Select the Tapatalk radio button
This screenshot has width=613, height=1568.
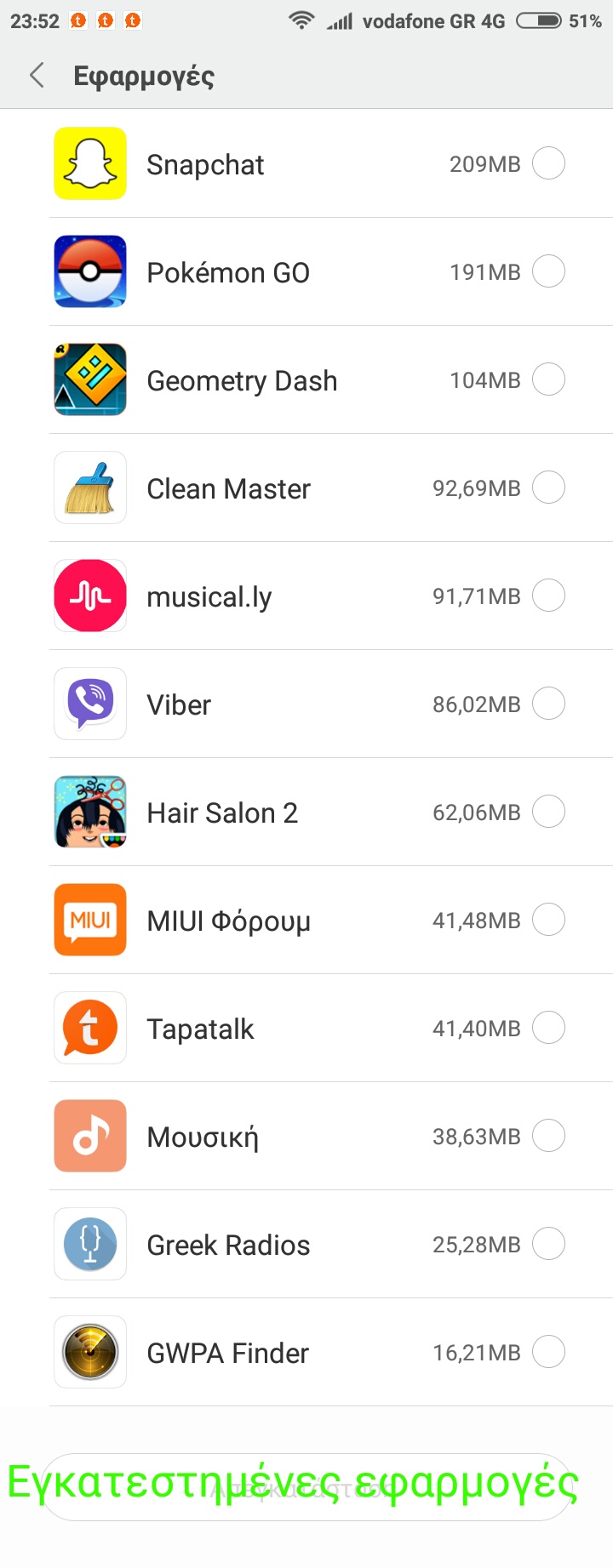(548, 1028)
